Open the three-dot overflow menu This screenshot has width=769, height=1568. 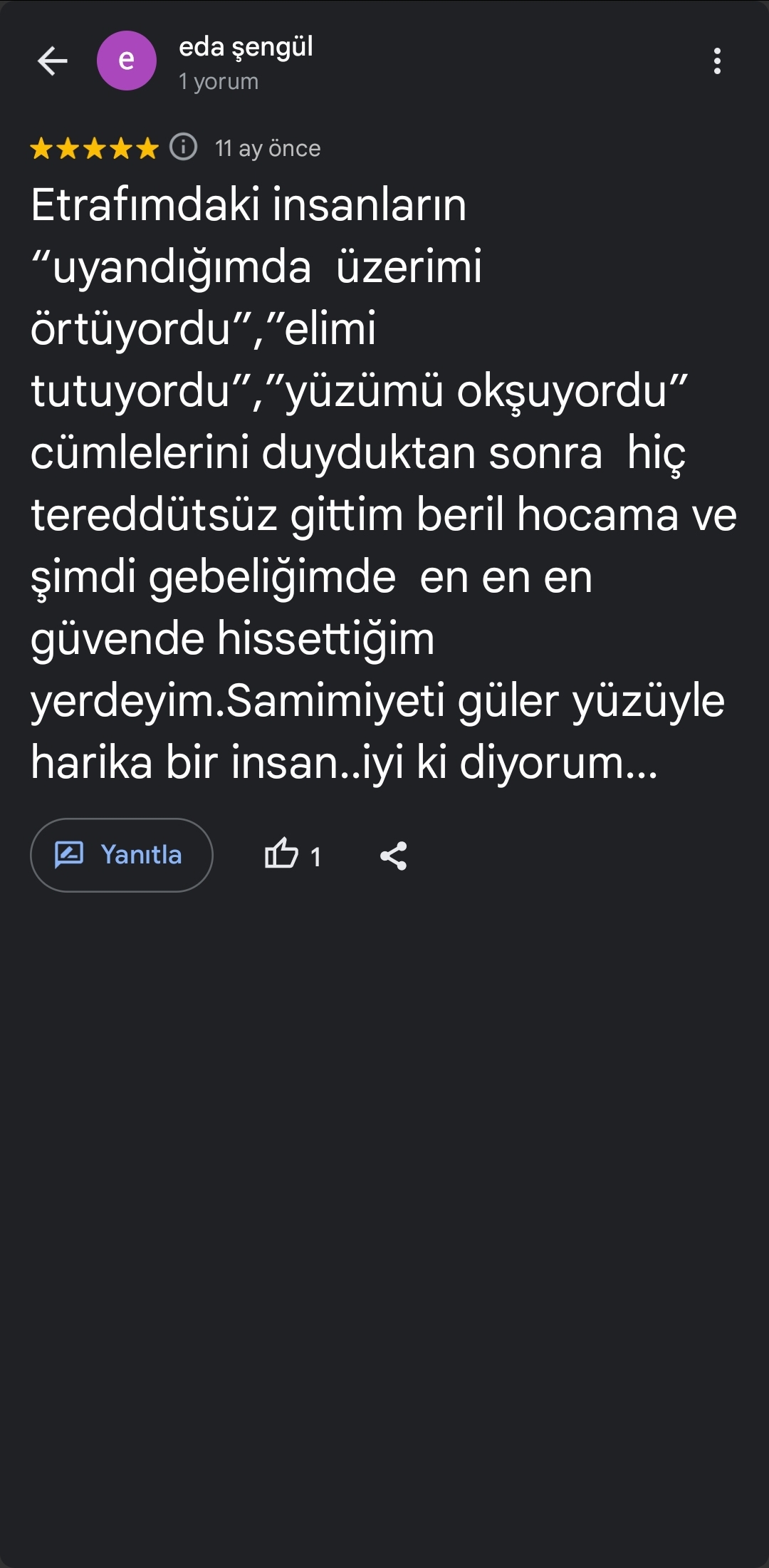pos(717,61)
